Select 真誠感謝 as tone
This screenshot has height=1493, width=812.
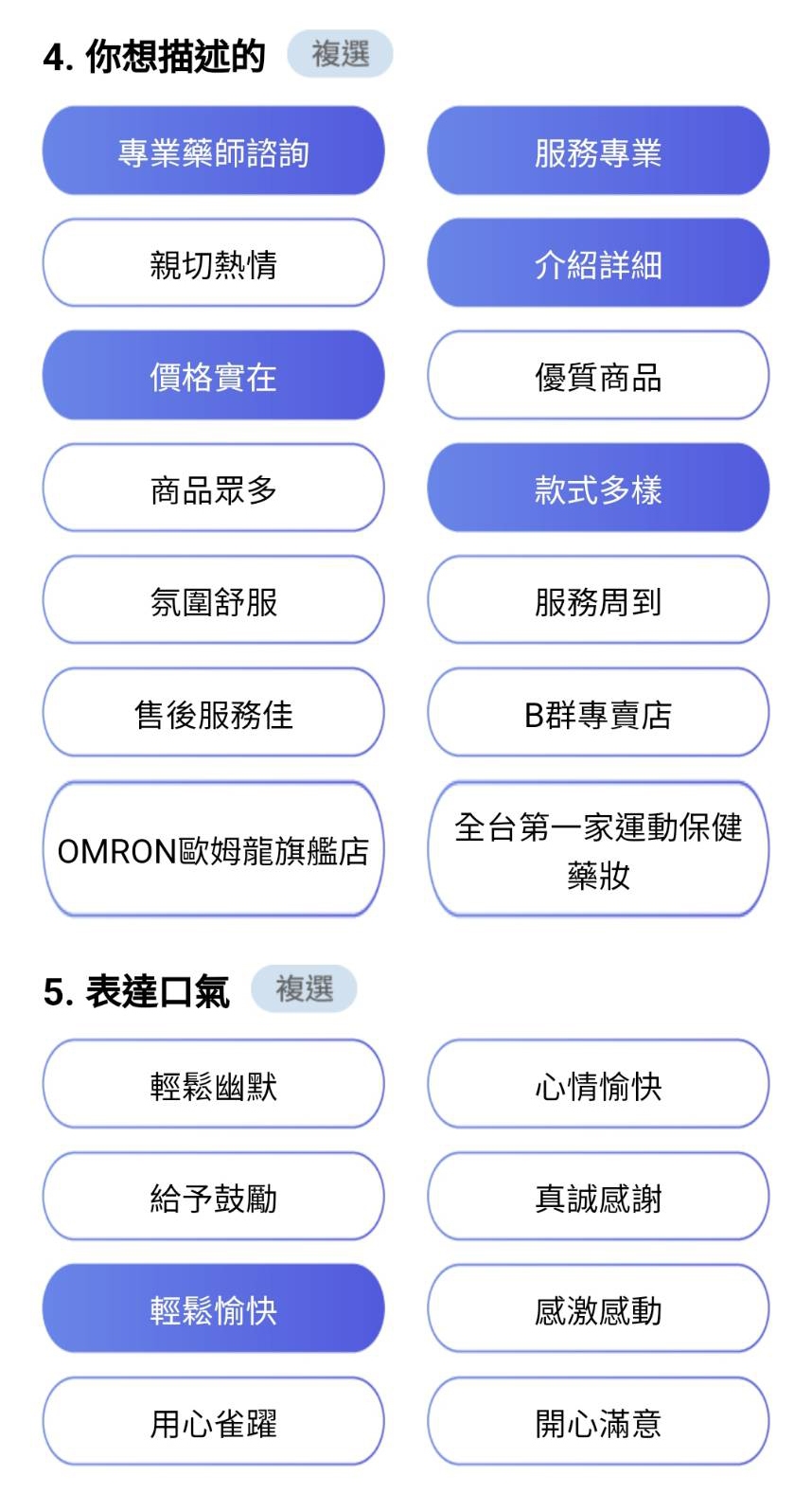pyautogui.click(x=598, y=1197)
